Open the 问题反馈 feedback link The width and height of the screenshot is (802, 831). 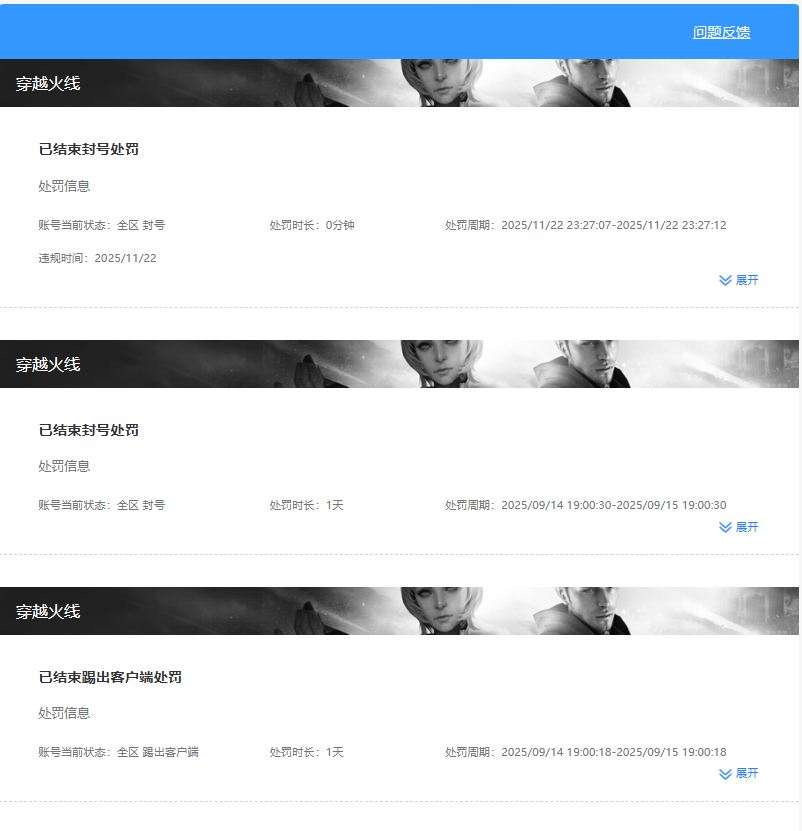point(721,32)
